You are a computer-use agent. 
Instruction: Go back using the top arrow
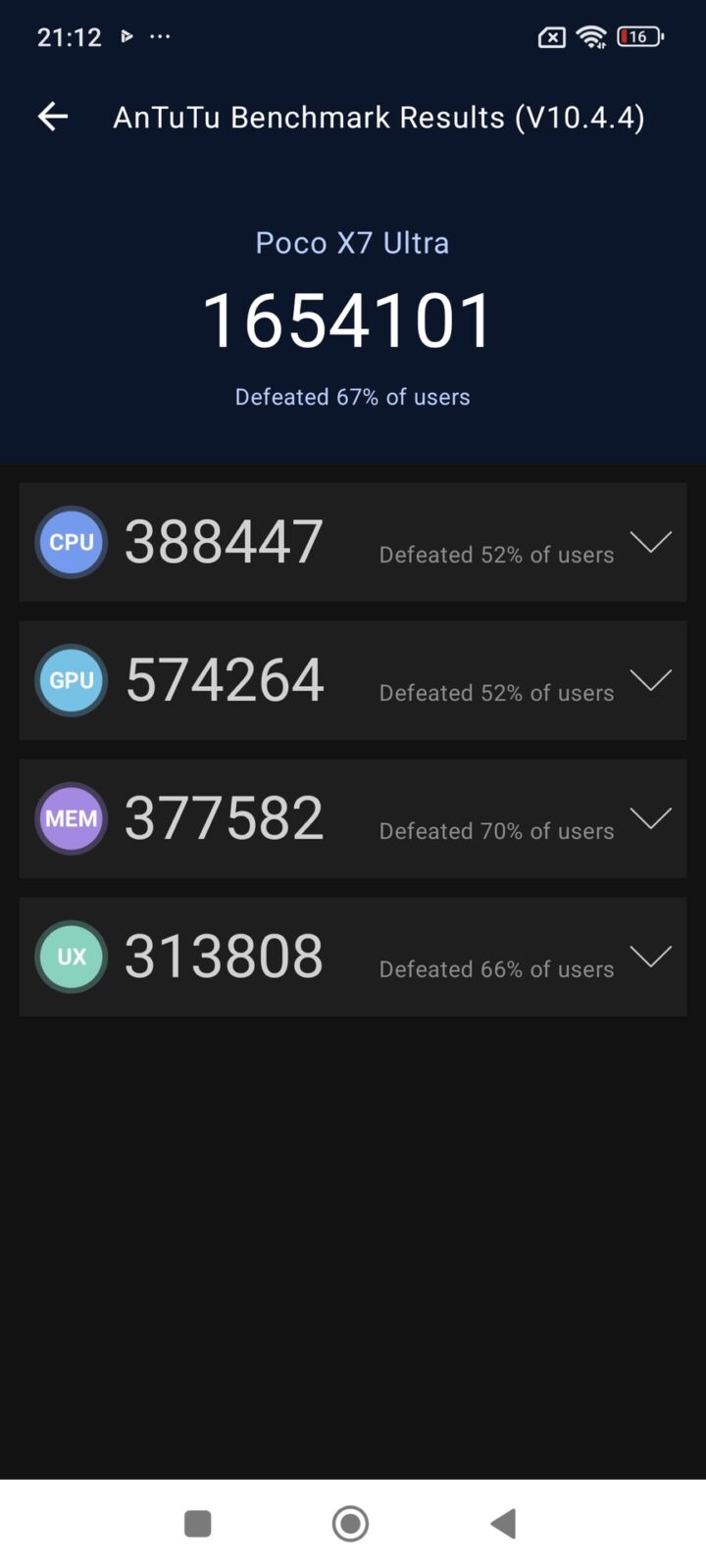pyautogui.click(x=53, y=118)
